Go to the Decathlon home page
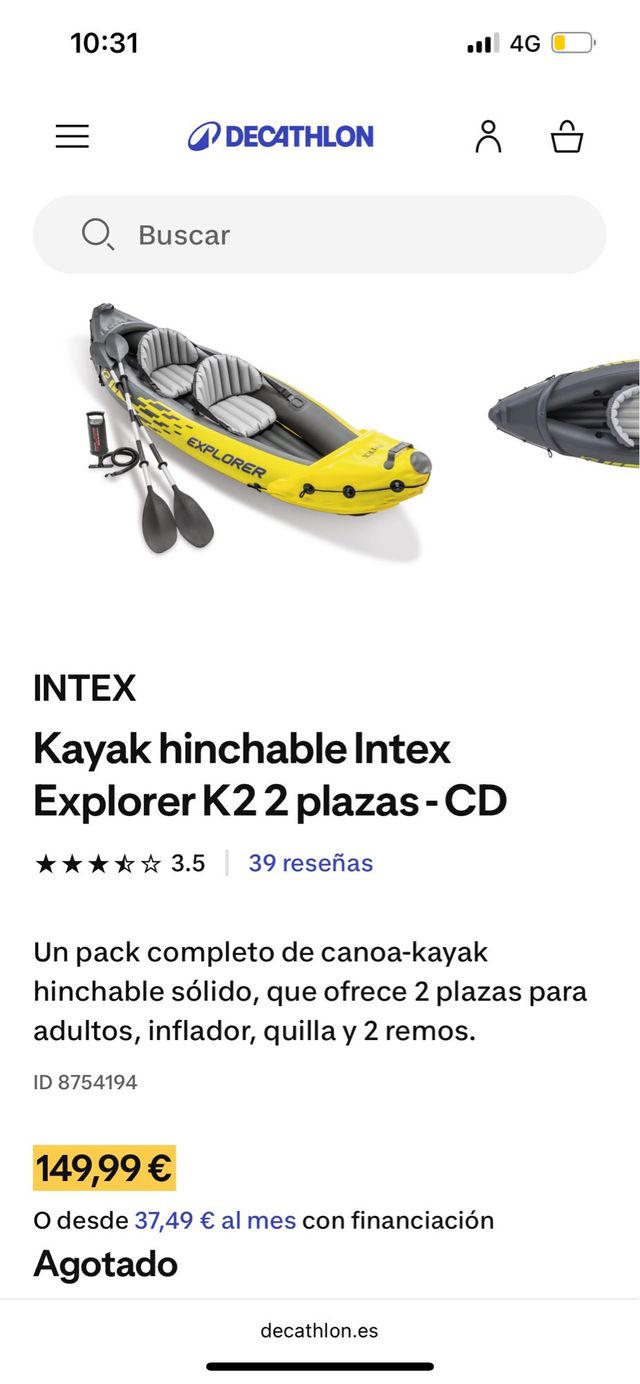Screen dimensions: 640x1384 point(281,137)
